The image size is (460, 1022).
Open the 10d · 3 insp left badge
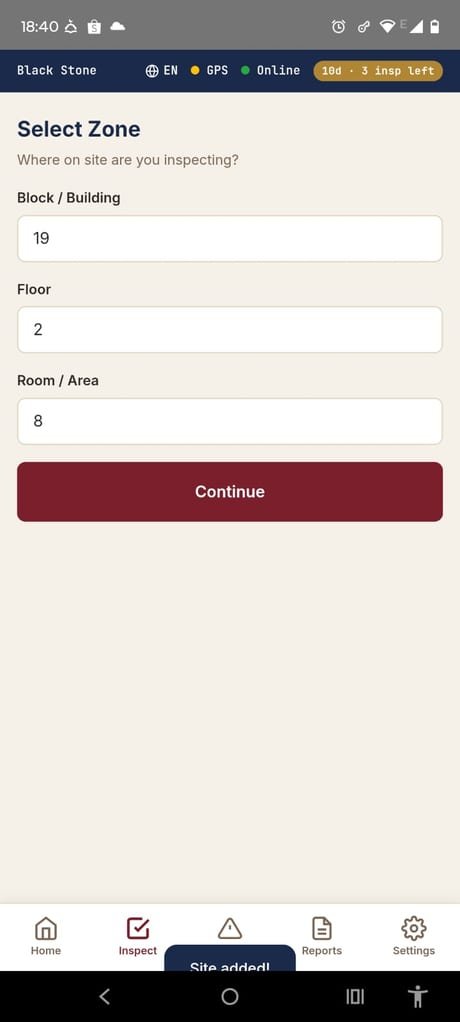[x=378, y=70]
